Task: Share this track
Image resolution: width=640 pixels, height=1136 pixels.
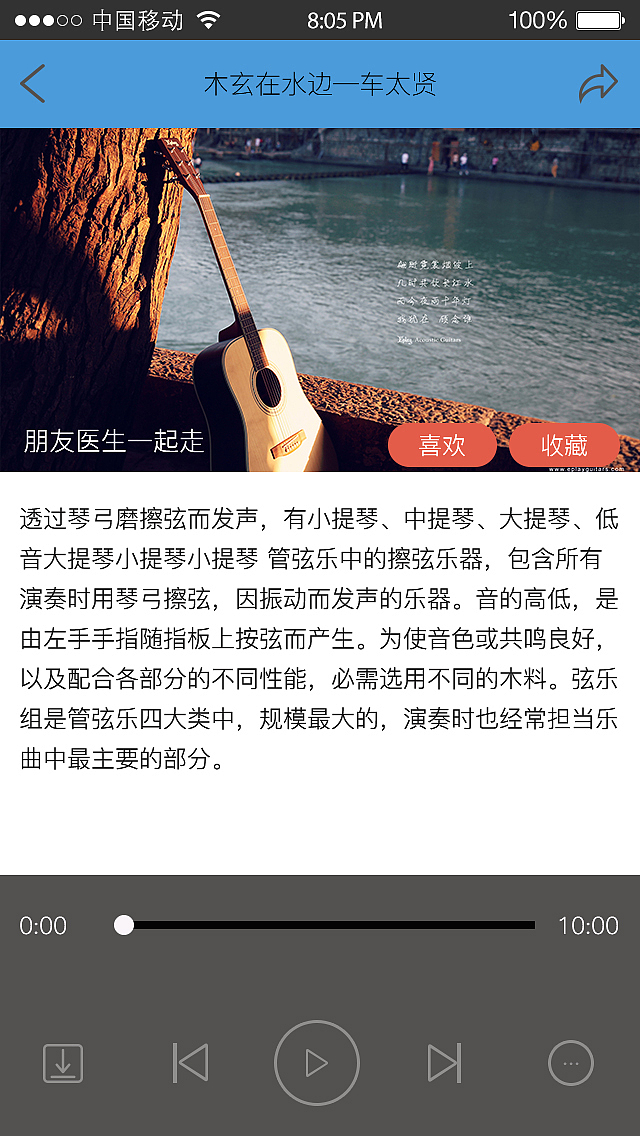Action: click(598, 84)
